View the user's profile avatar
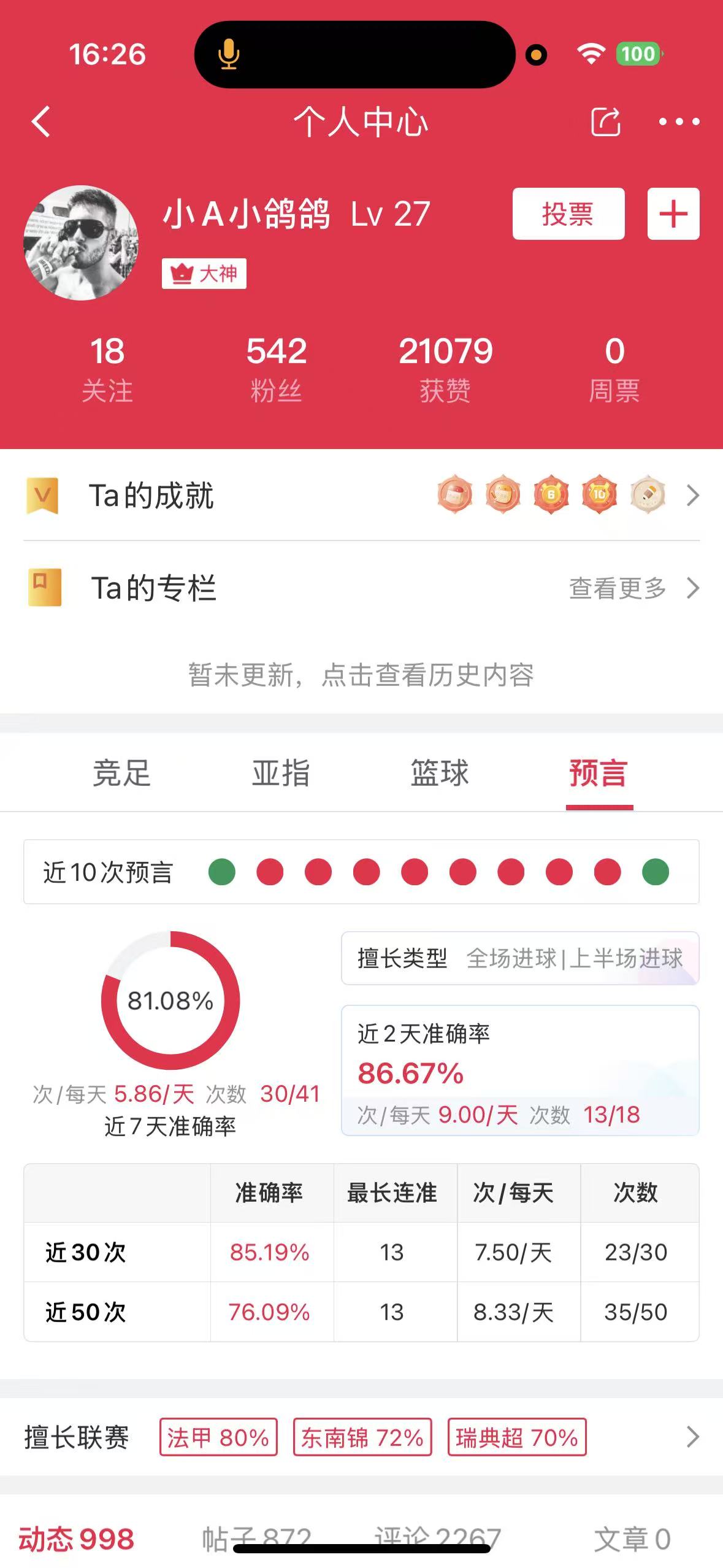This screenshot has width=723, height=1568. (x=81, y=243)
